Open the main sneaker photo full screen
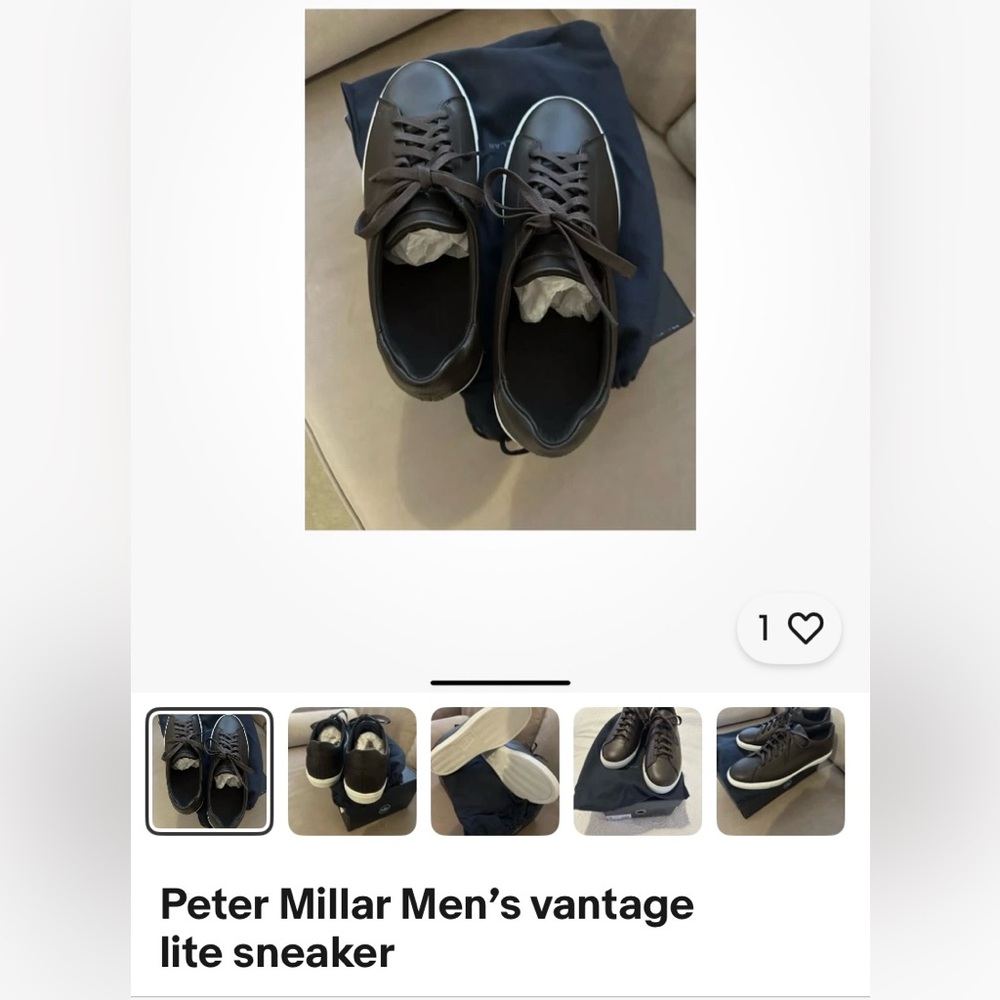1000x1000 pixels. tap(500, 270)
